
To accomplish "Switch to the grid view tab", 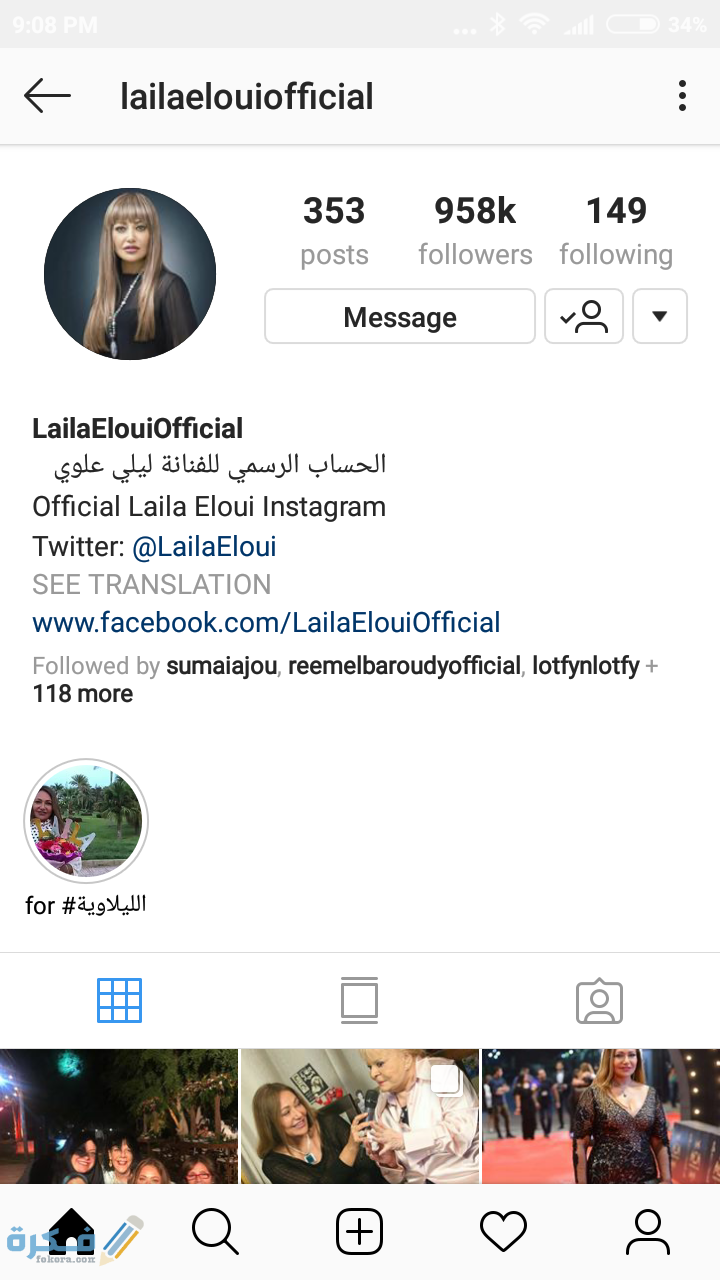I will tap(120, 1000).
